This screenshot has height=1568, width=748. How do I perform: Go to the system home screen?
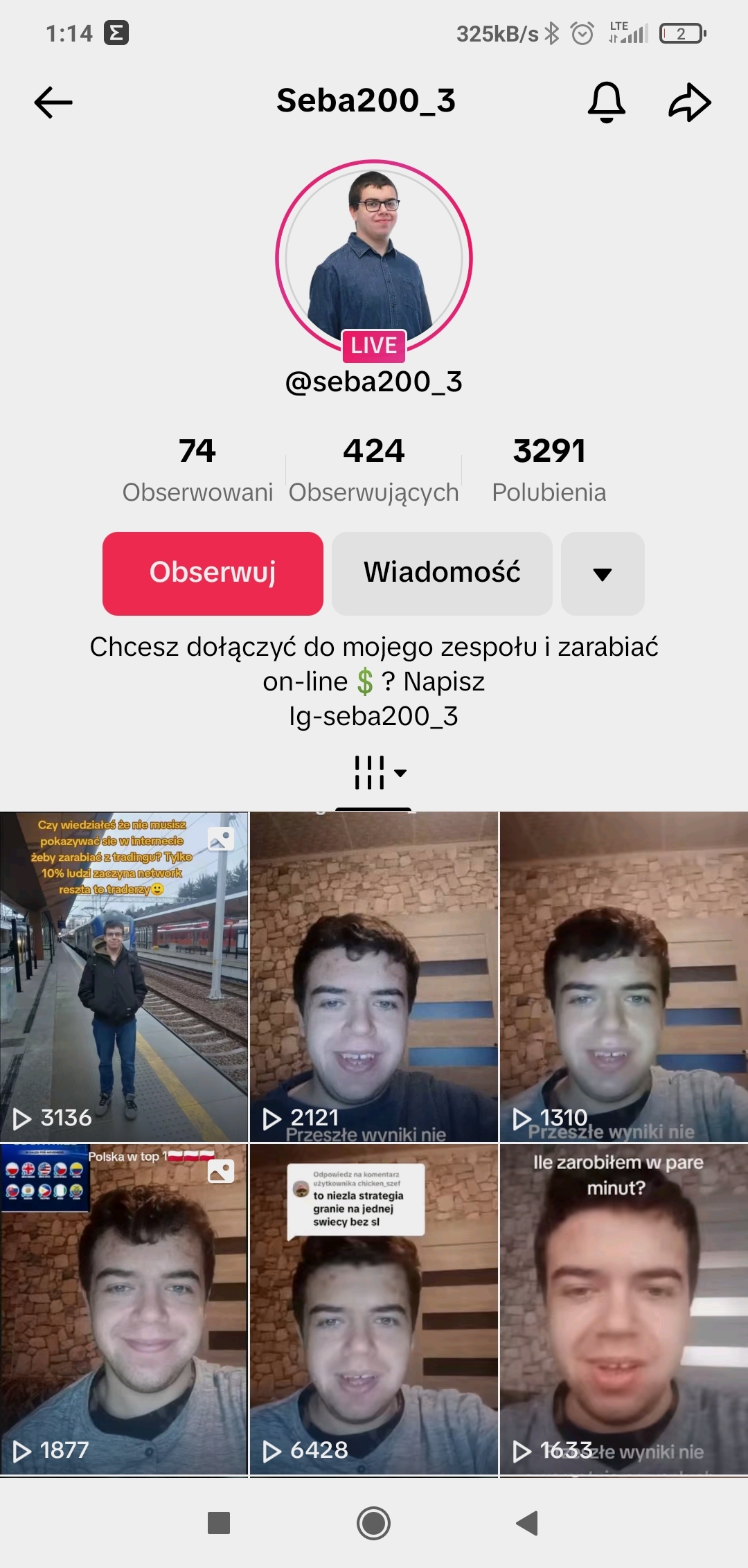pyautogui.click(x=374, y=1523)
